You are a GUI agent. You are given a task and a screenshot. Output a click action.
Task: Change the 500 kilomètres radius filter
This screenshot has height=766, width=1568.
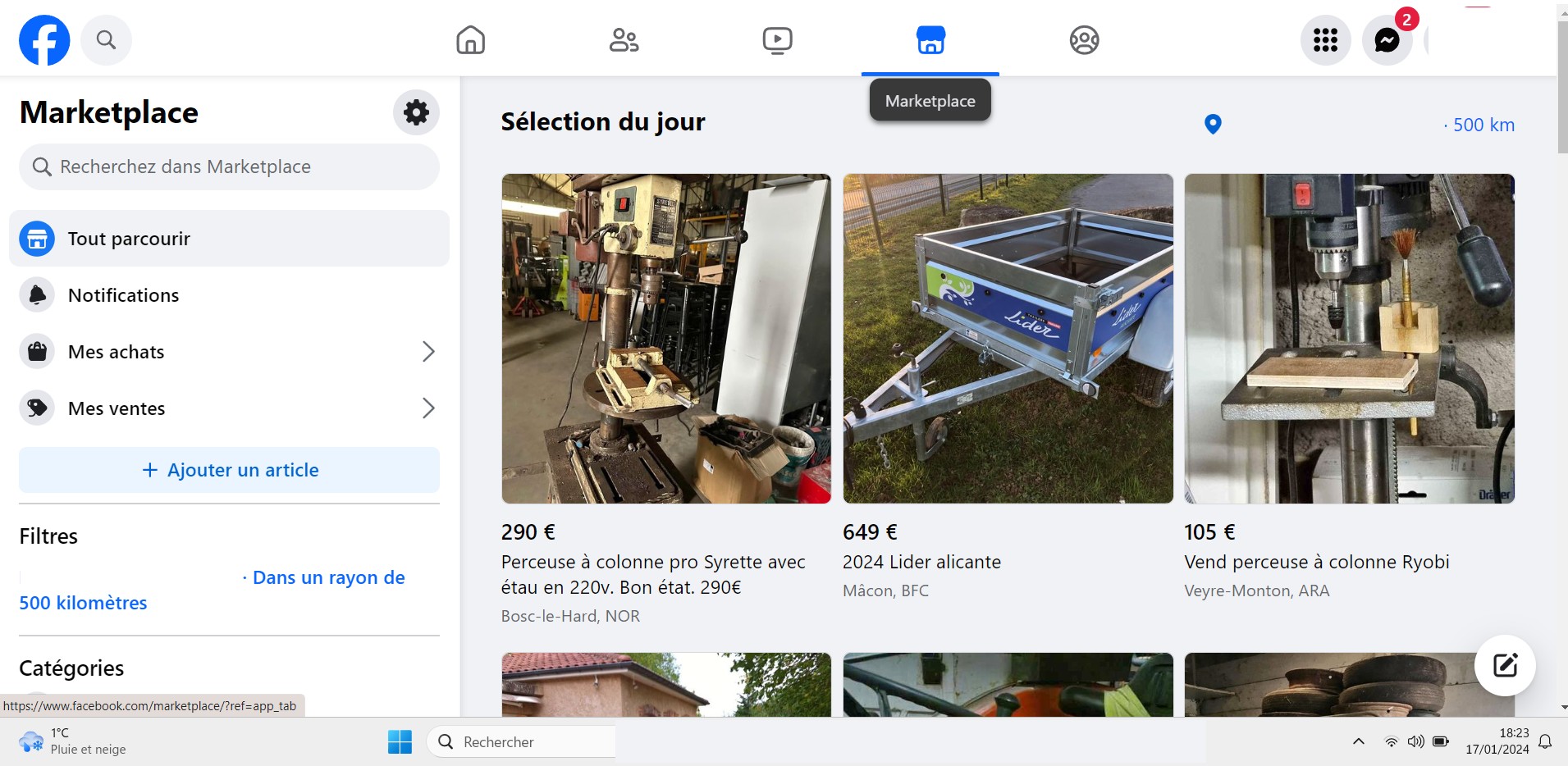(x=83, y=603)
